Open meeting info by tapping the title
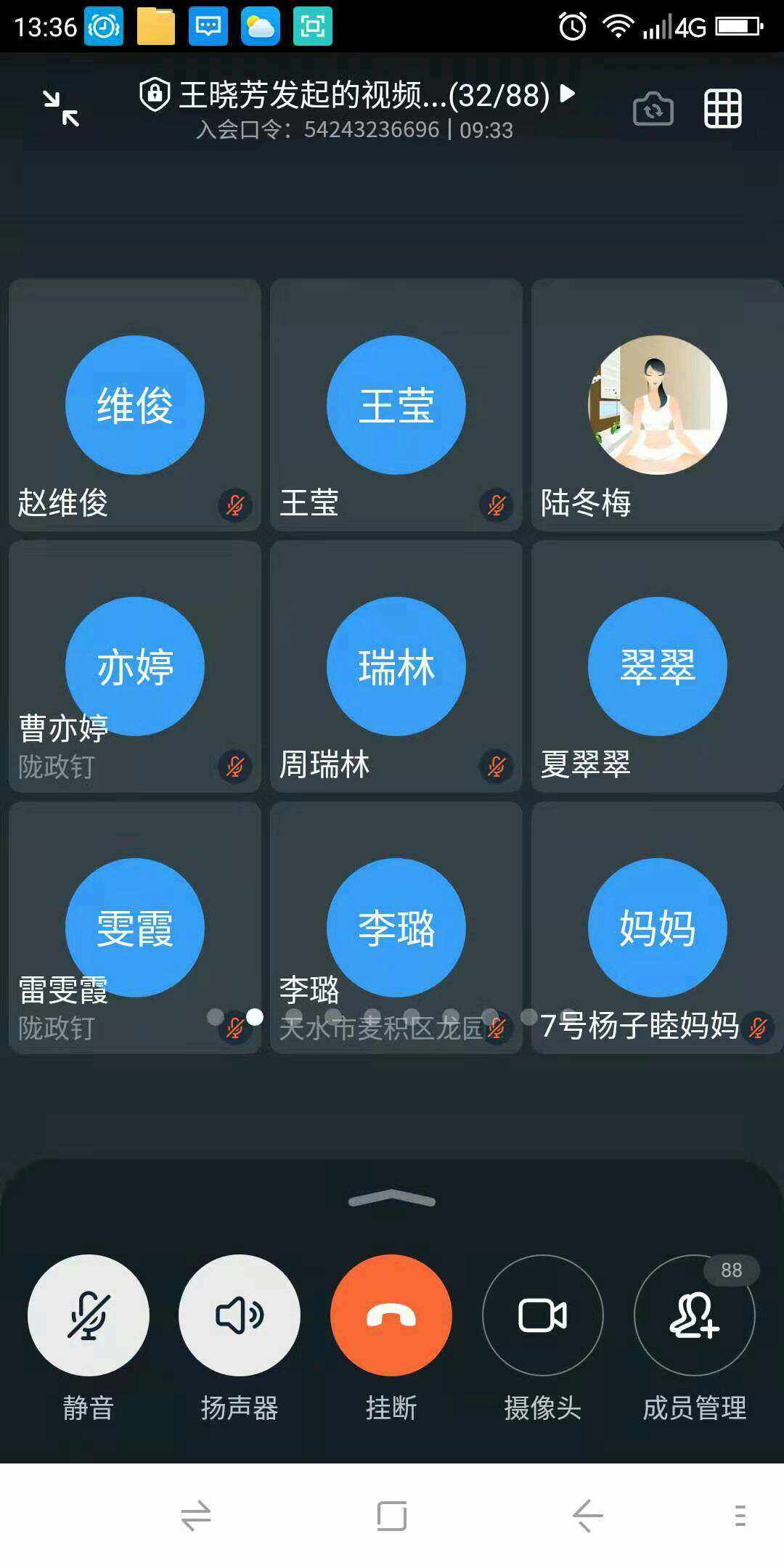The width and height of the screenshot is (784, 1568). pos(341,95)
